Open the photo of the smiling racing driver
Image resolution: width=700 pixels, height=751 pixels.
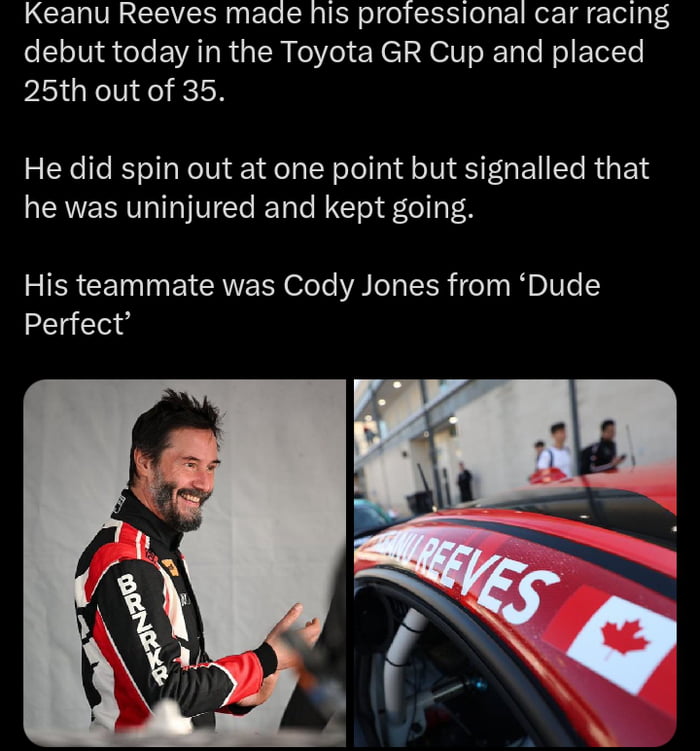pos(185,562)
